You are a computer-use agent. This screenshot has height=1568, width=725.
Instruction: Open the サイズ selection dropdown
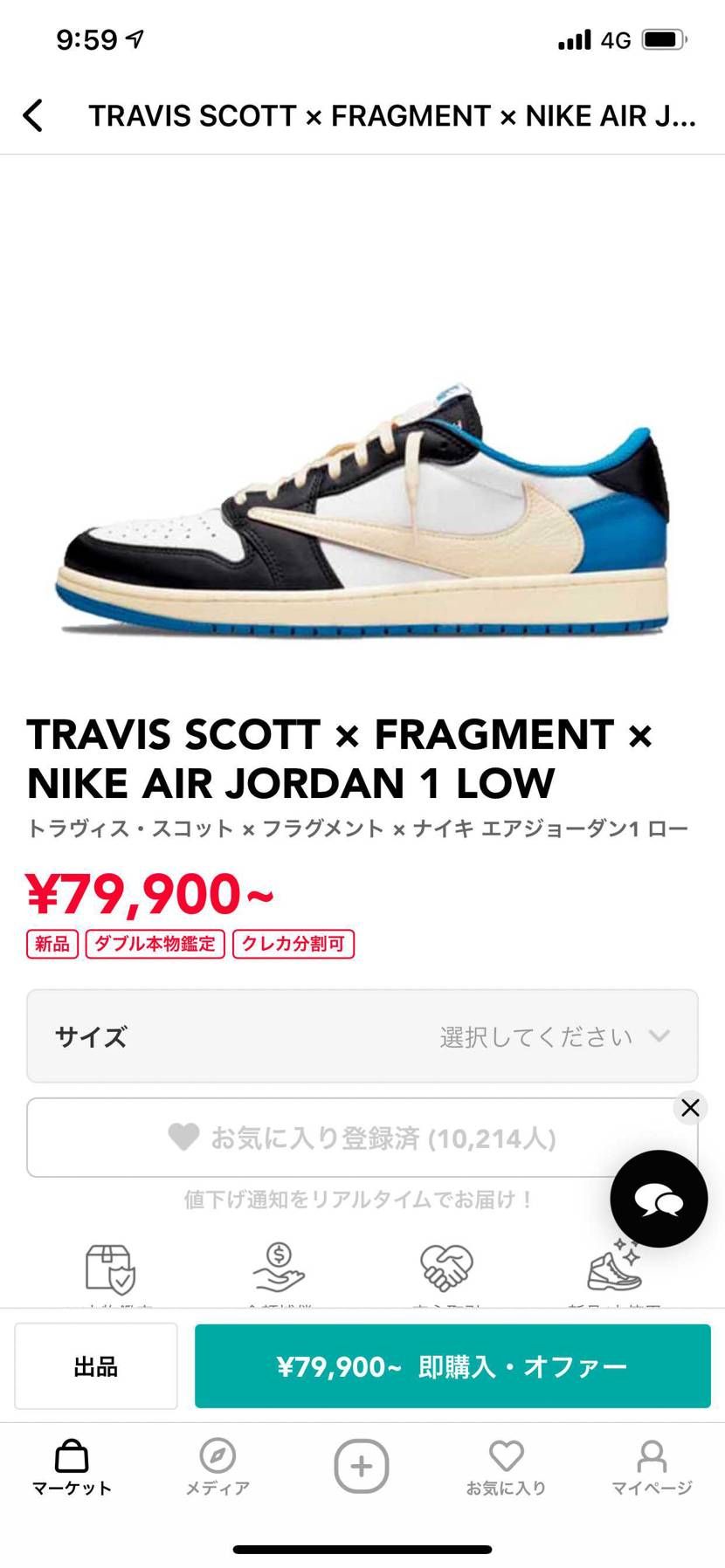point(362,1037)
